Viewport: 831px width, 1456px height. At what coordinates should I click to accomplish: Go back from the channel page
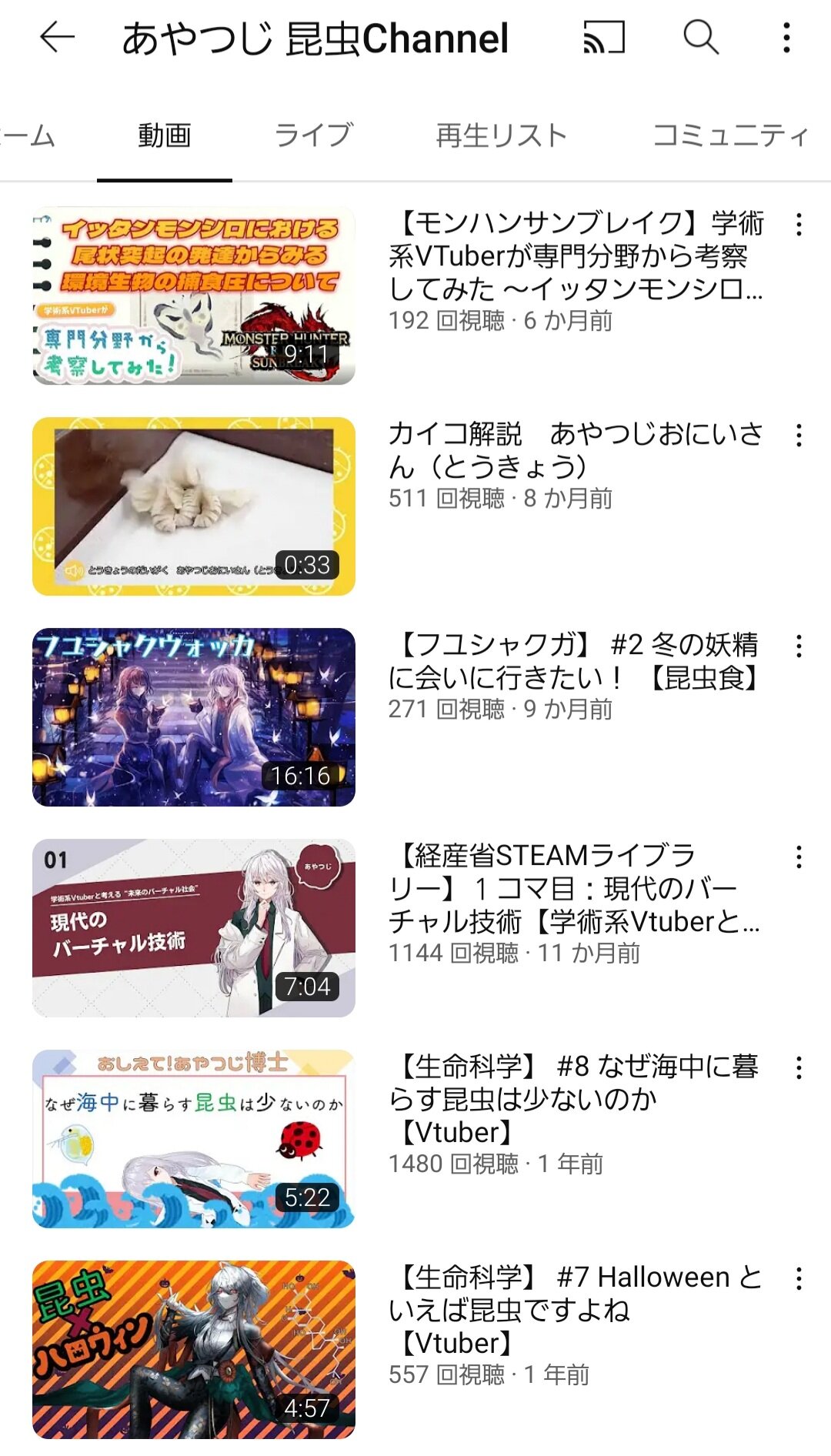[57, 37]
